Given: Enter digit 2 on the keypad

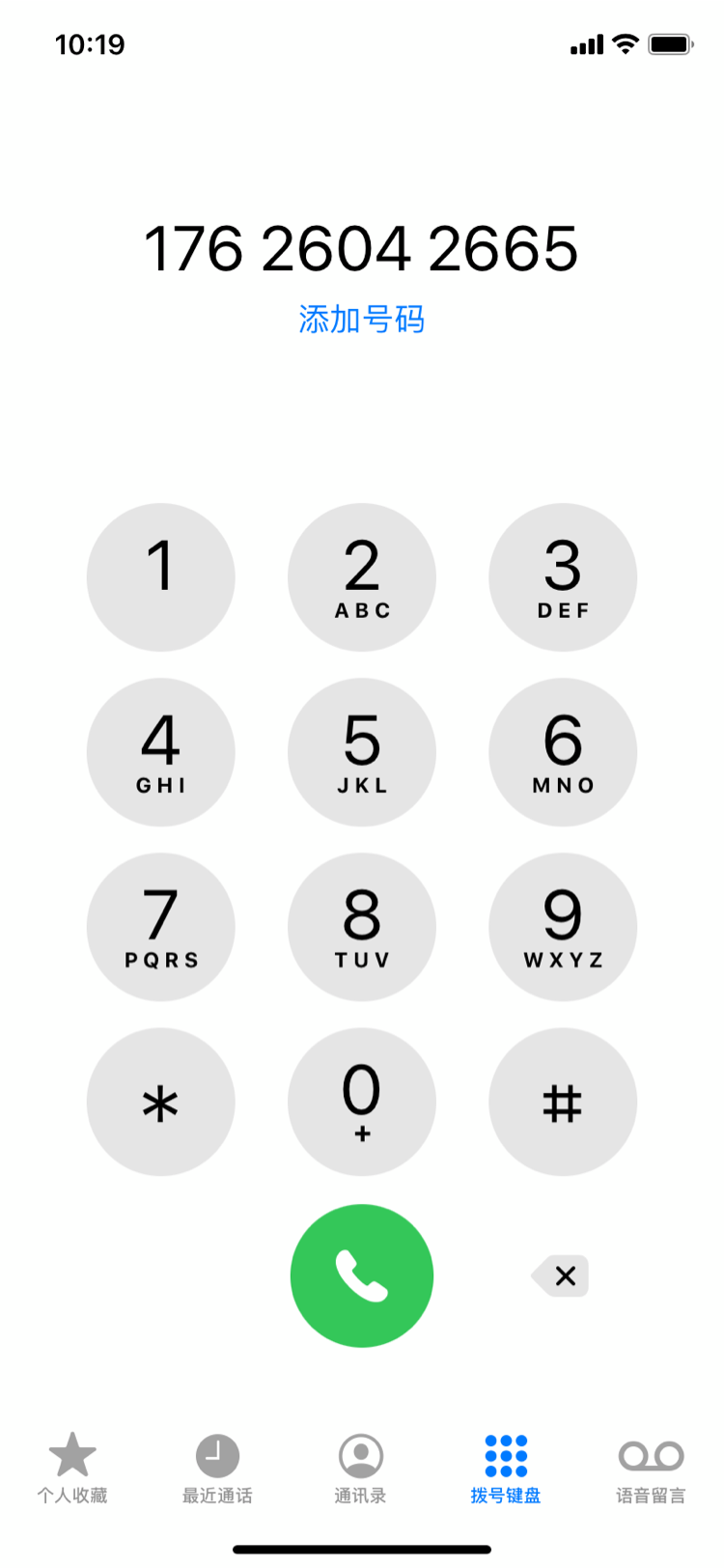Looking at the screenshot, I should pos(362,577).
